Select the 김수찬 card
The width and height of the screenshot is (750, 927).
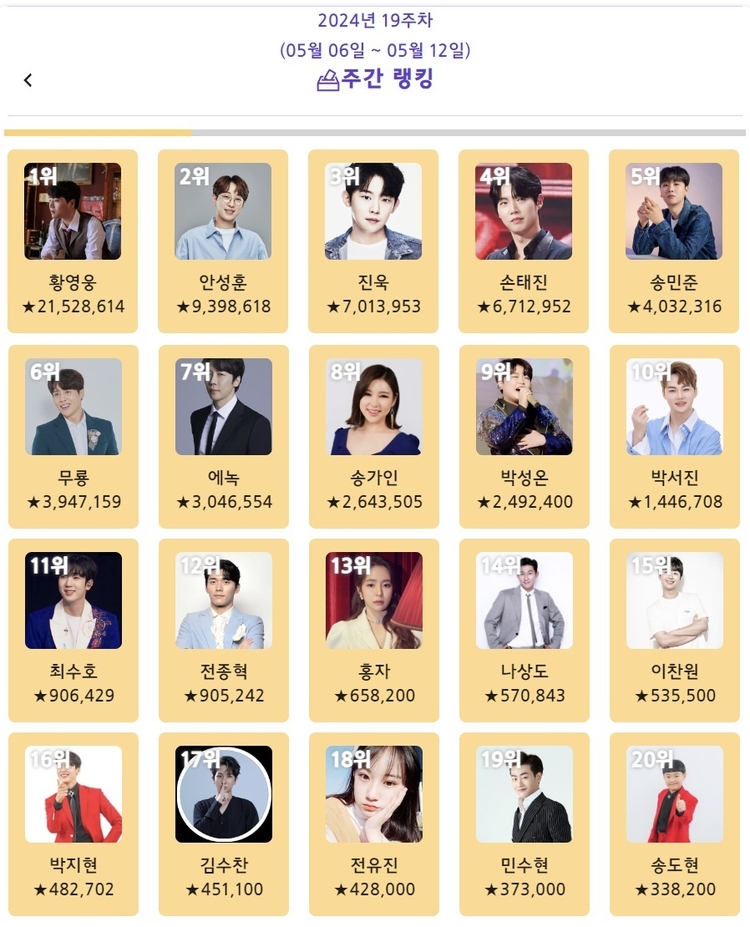pyautogui.click(x=223, y=824)
